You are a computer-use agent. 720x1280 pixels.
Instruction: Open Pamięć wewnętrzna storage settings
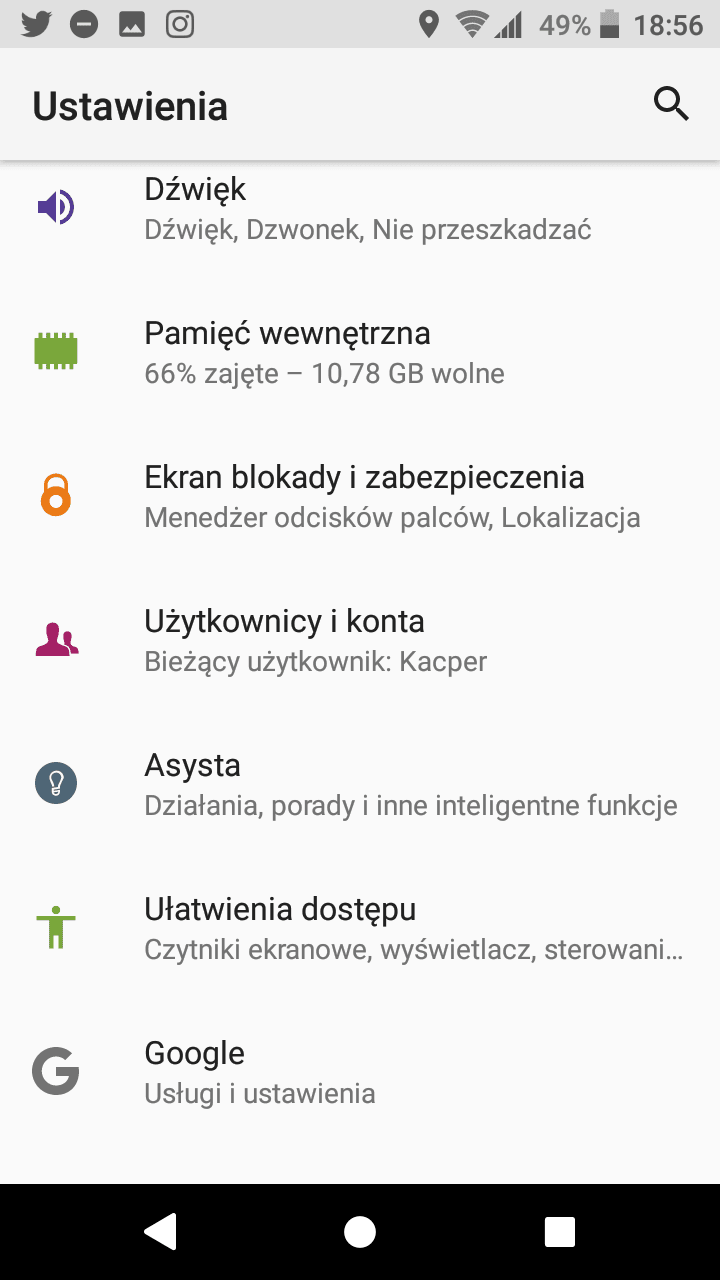coord(360,352)
